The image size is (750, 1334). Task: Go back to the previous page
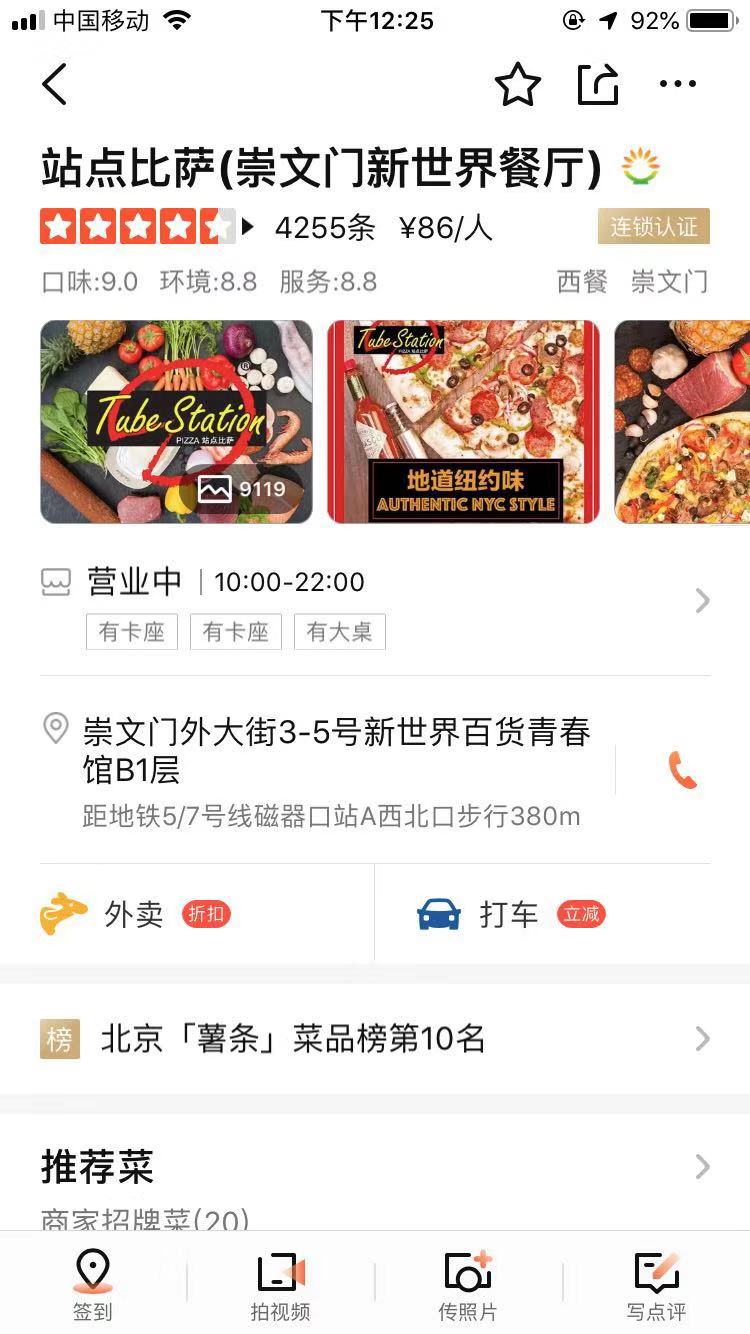pos(55,84)
